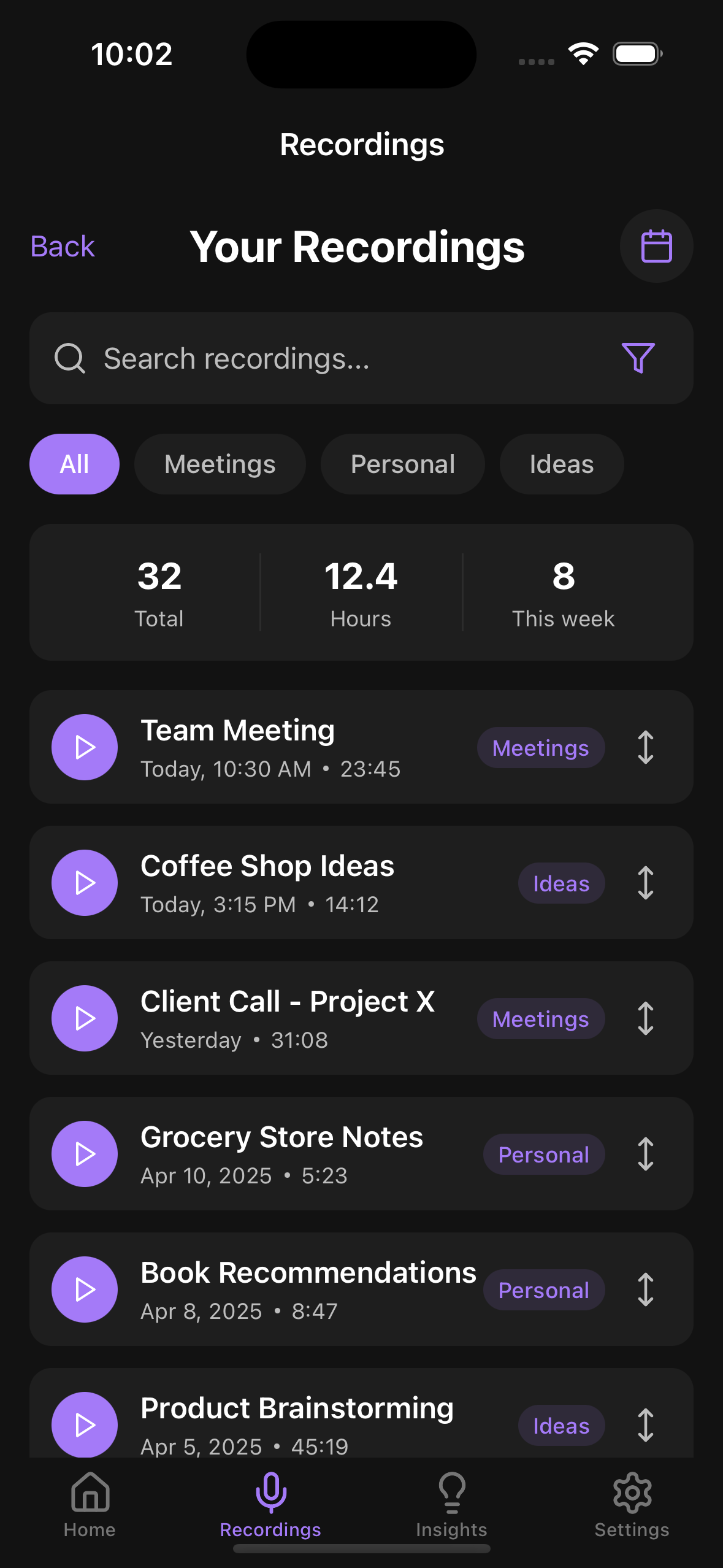Open the calendar view icon
This screenshot has width=723, height=1568.
point(656,246)
